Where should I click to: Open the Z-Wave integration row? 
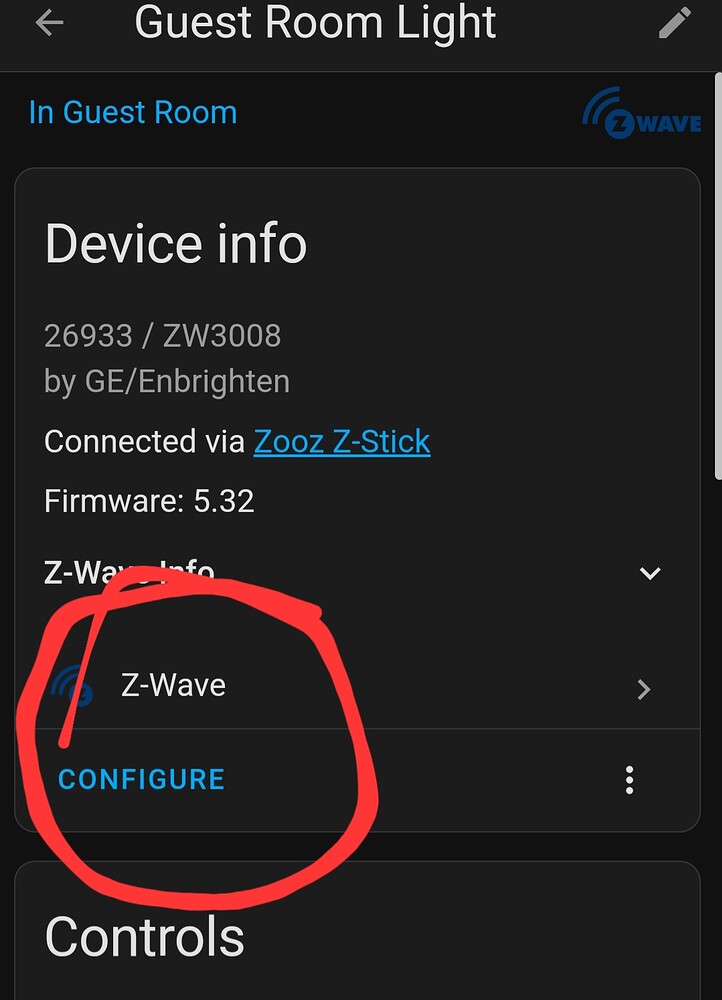[350, 687]
